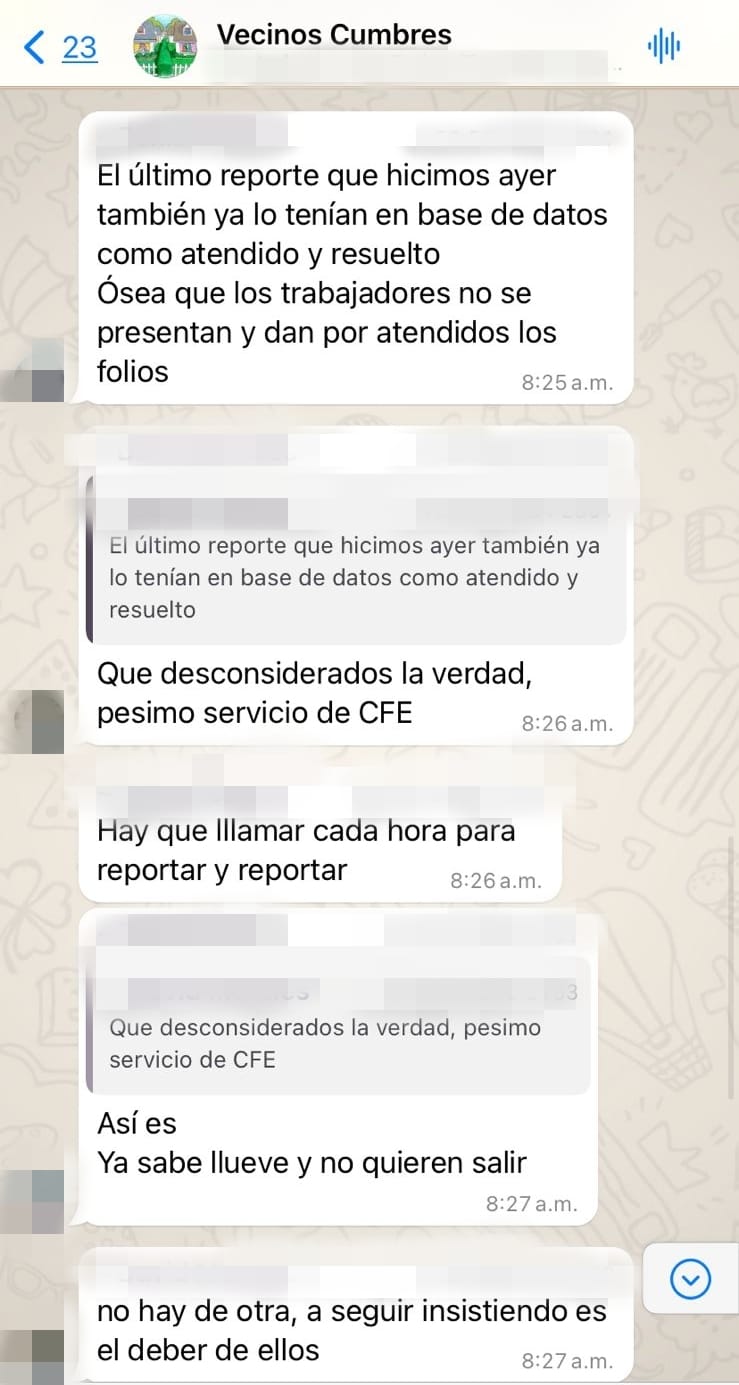739x1385 pixels.
Task: Start a group voice chat
Action: pyautogui.click(x=663, y=46)
